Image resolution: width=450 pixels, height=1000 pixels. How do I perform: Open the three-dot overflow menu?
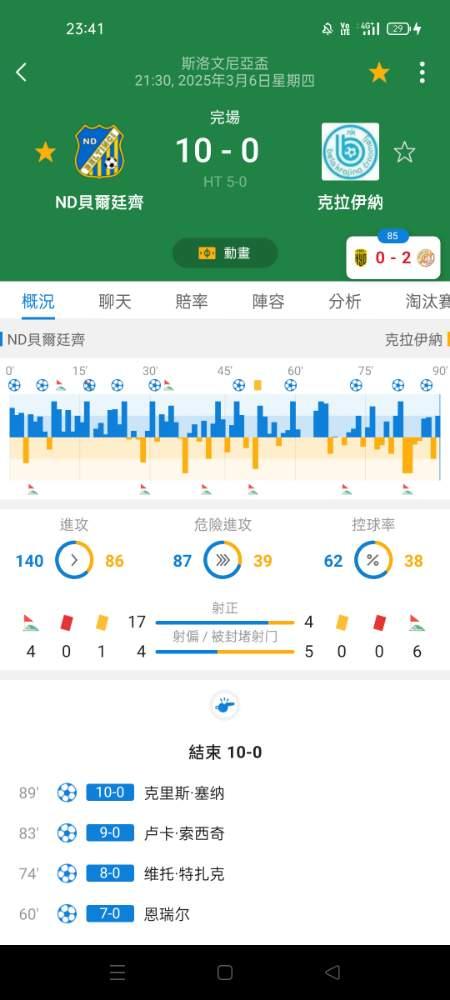[422, 73]
